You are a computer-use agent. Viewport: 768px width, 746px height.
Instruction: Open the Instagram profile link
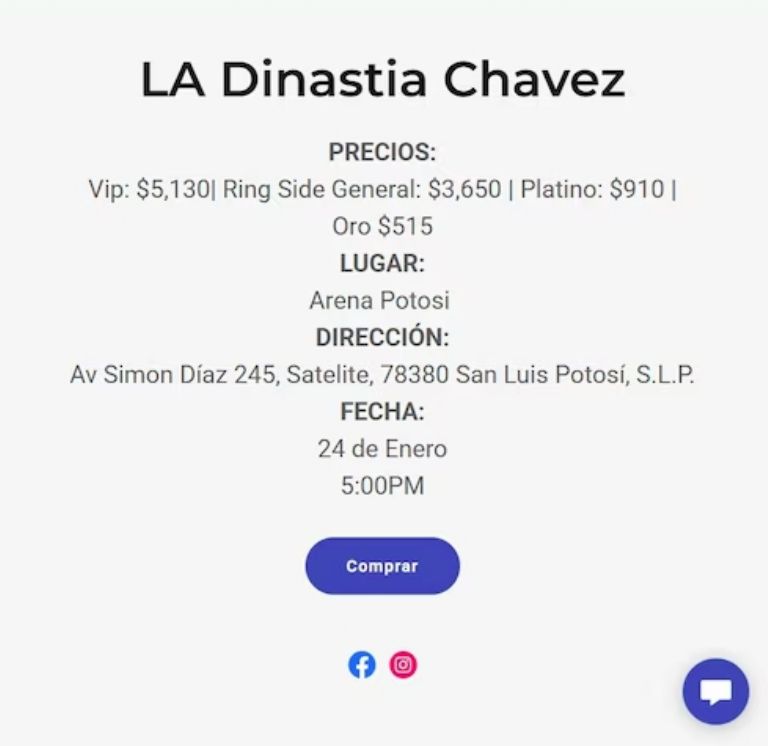403,664
